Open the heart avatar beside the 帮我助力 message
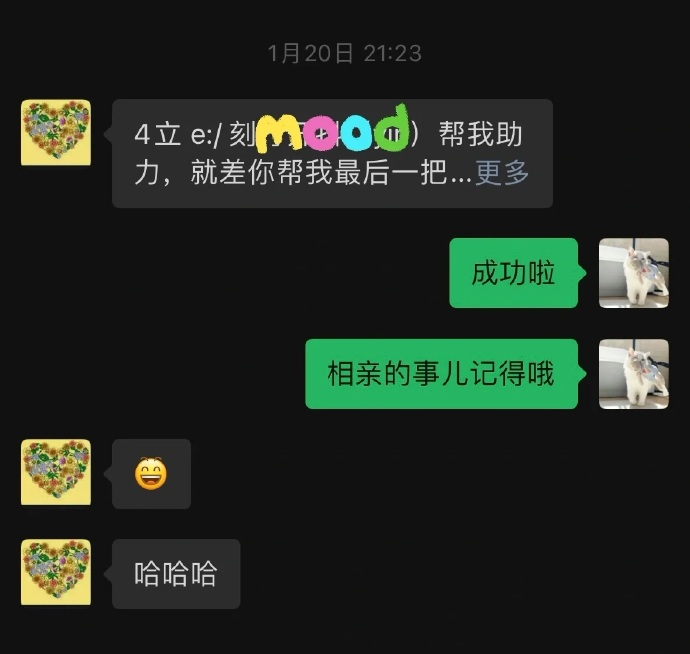This screenshot has width=690, height=654. pyautogui.click(x=56, y=132)
